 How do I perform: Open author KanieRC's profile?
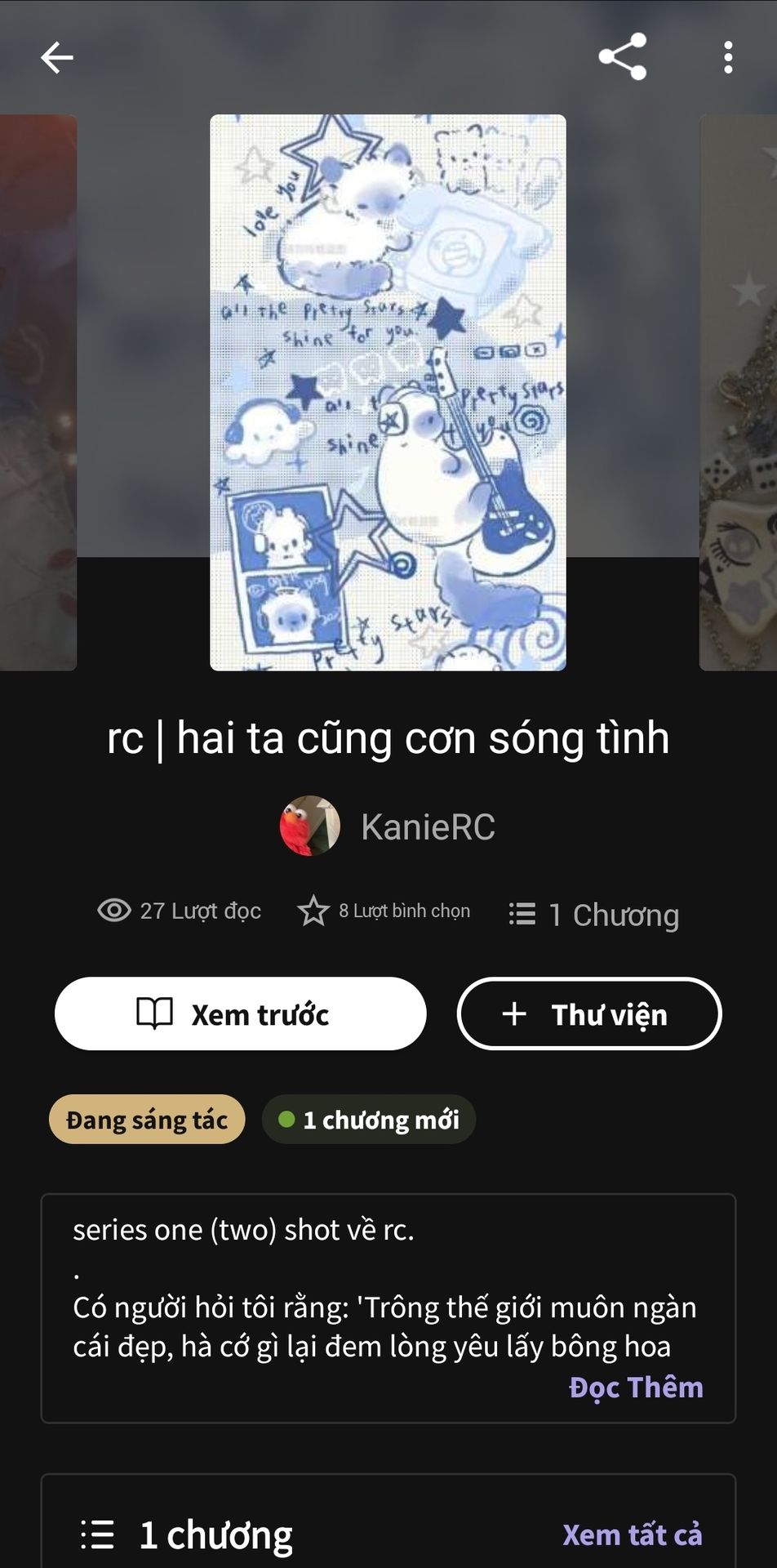pos(388,826)
